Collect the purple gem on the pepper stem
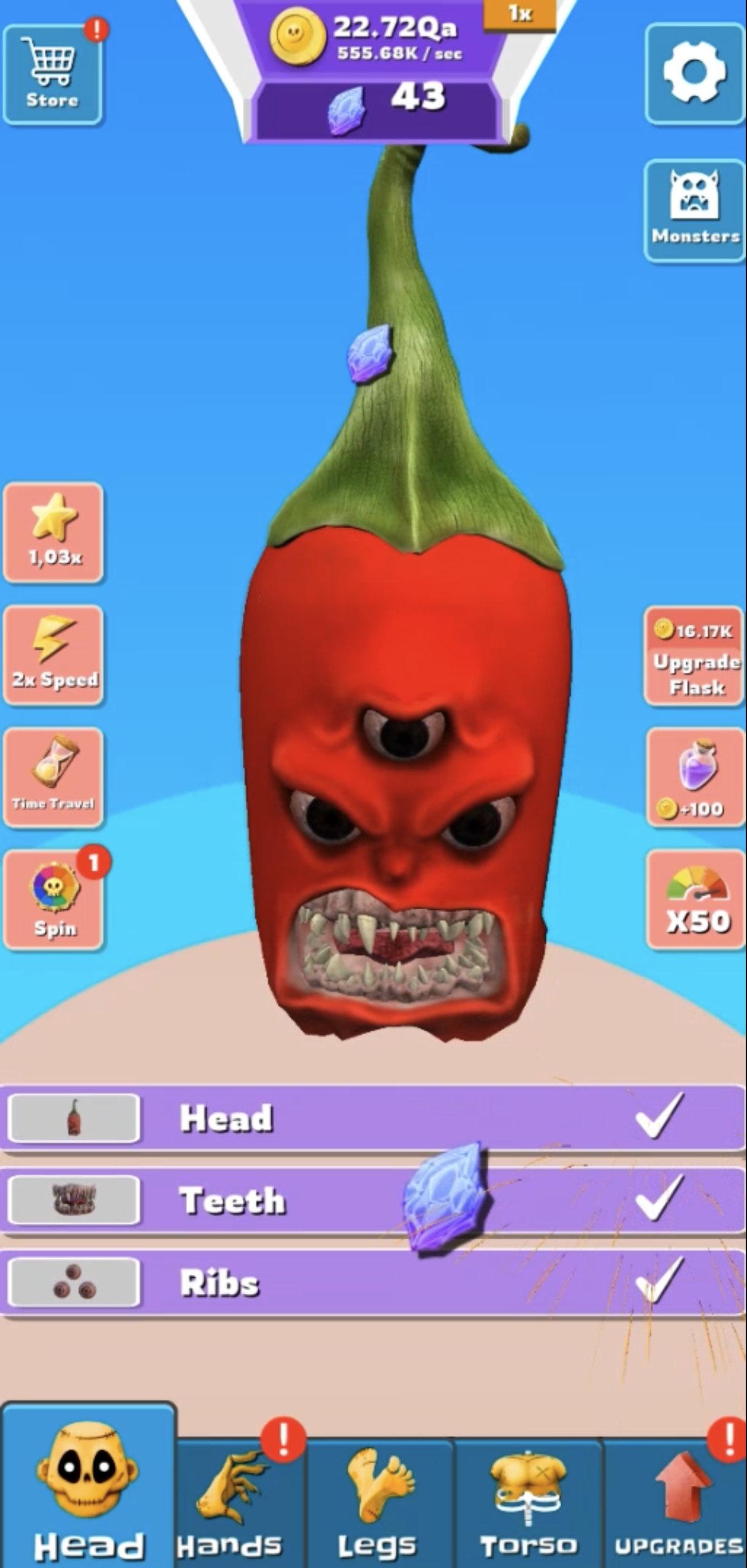Viewport: 747px width, 1568px height. click(370, 354)
